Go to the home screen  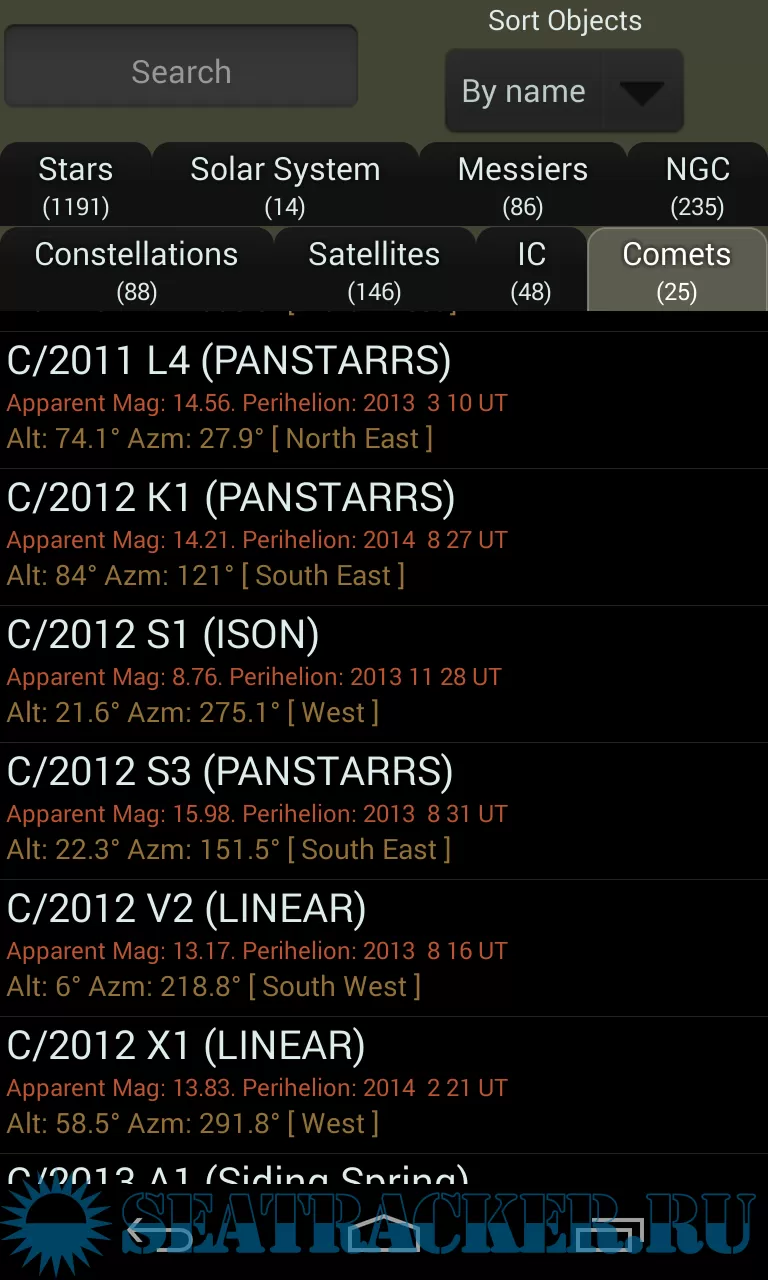pyautogui.click(x=383, y=1233)
